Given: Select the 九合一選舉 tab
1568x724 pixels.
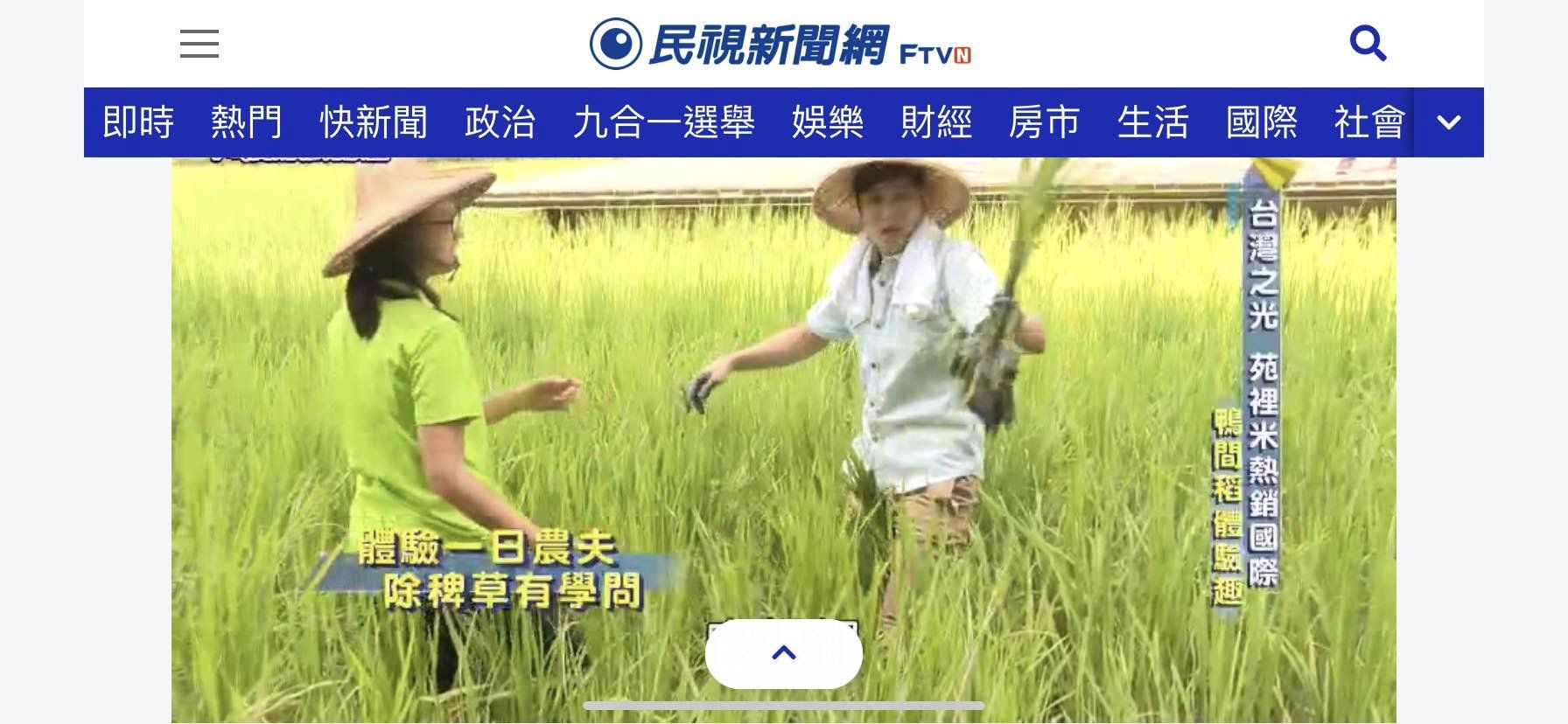Looking at the screenshot, I should tap(664, 122).
